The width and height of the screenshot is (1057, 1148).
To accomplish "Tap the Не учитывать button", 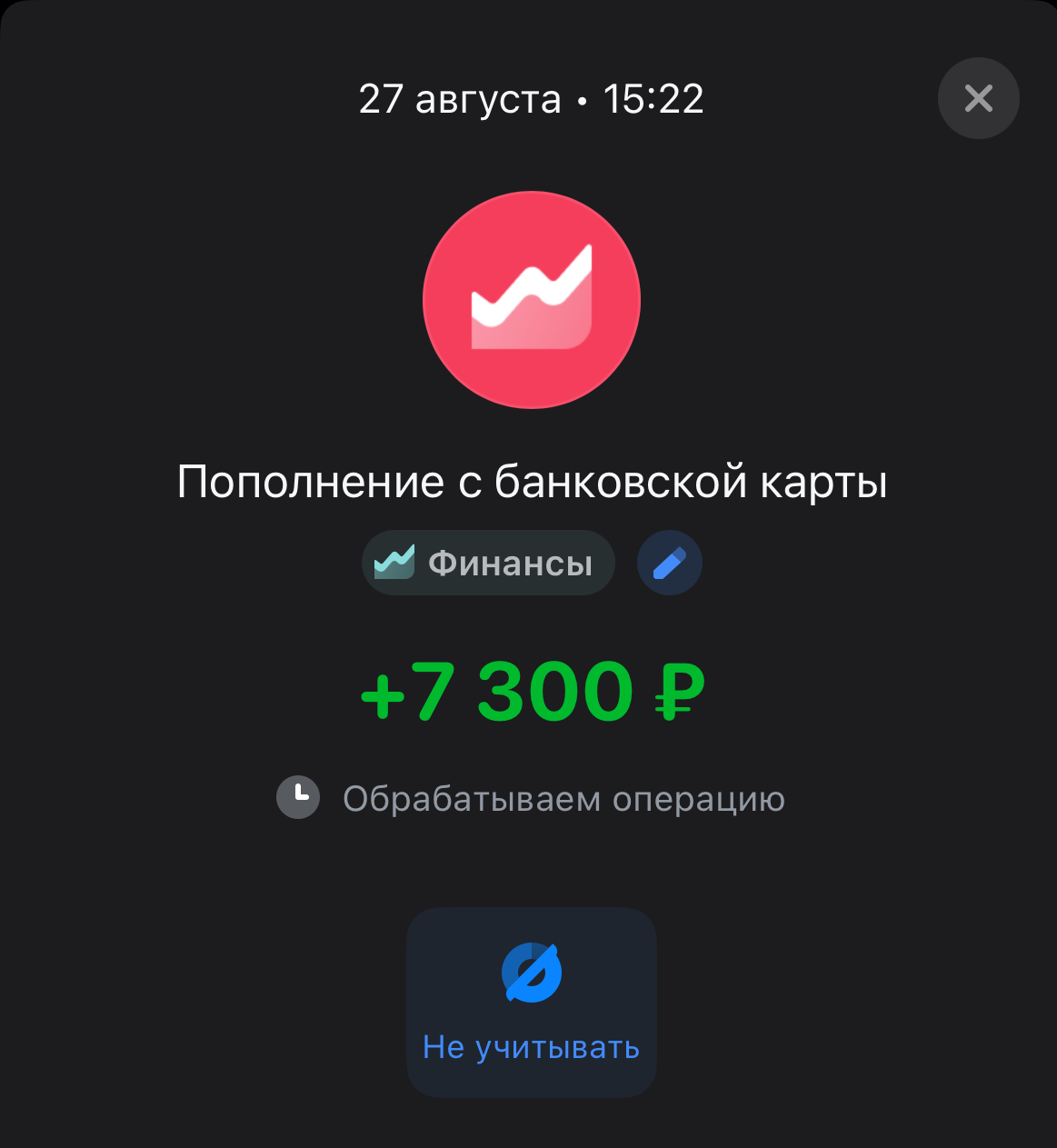I will [x=531, y=1002].
